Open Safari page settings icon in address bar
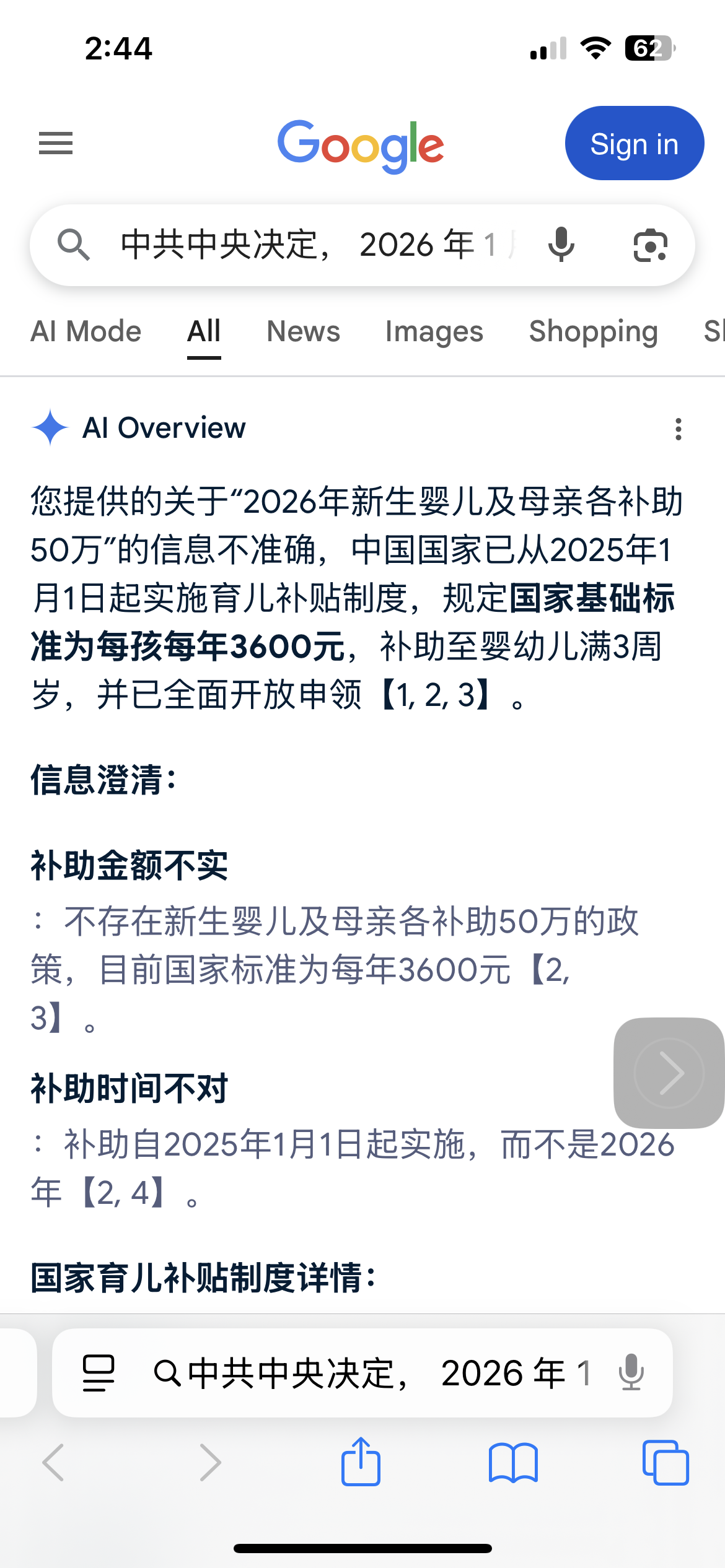Viewport: 725px width, 1568px height. tap(99, 1373)
